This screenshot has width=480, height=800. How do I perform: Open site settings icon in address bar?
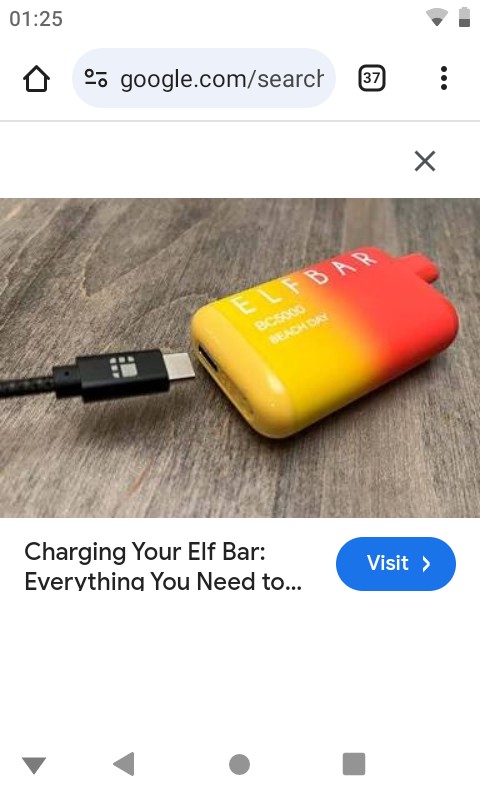click(96, 79)
